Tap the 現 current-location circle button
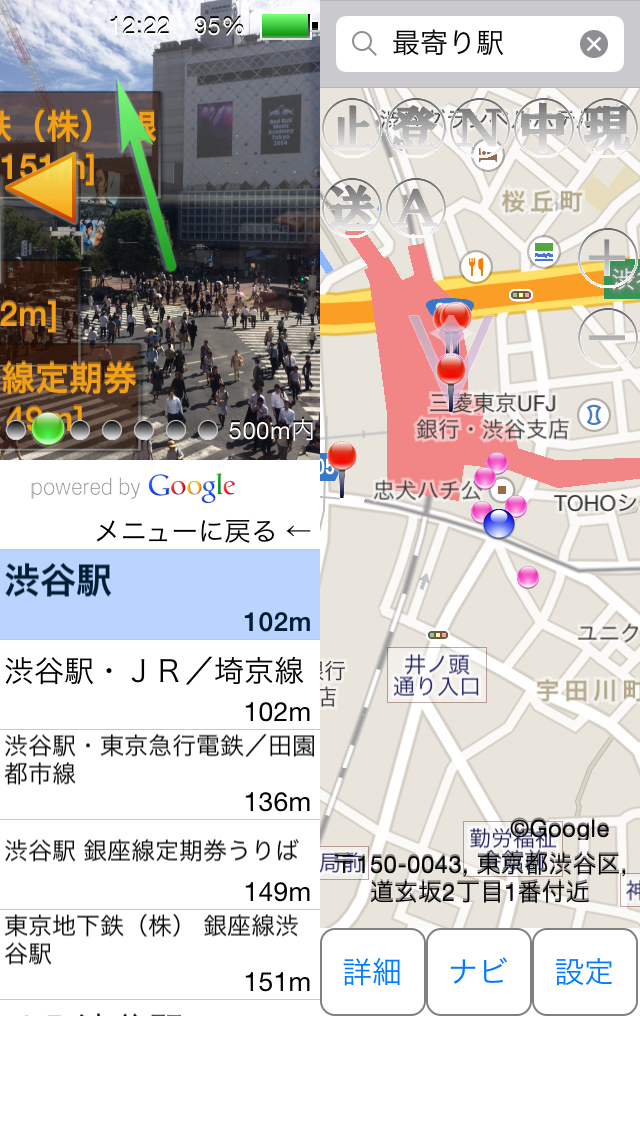Screen dimensions: 640x1136 607,129
